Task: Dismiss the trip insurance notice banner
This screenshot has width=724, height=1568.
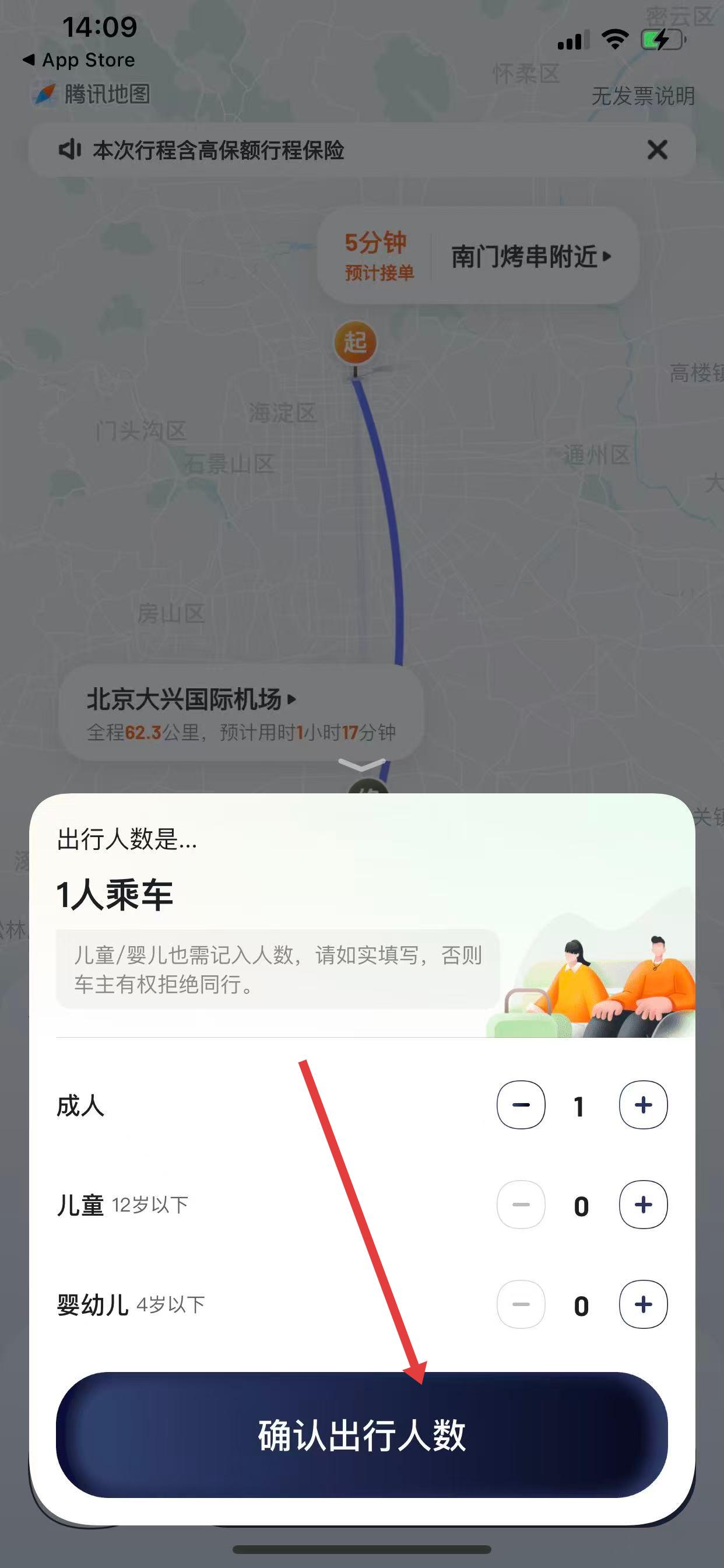Action: point(657,150)
